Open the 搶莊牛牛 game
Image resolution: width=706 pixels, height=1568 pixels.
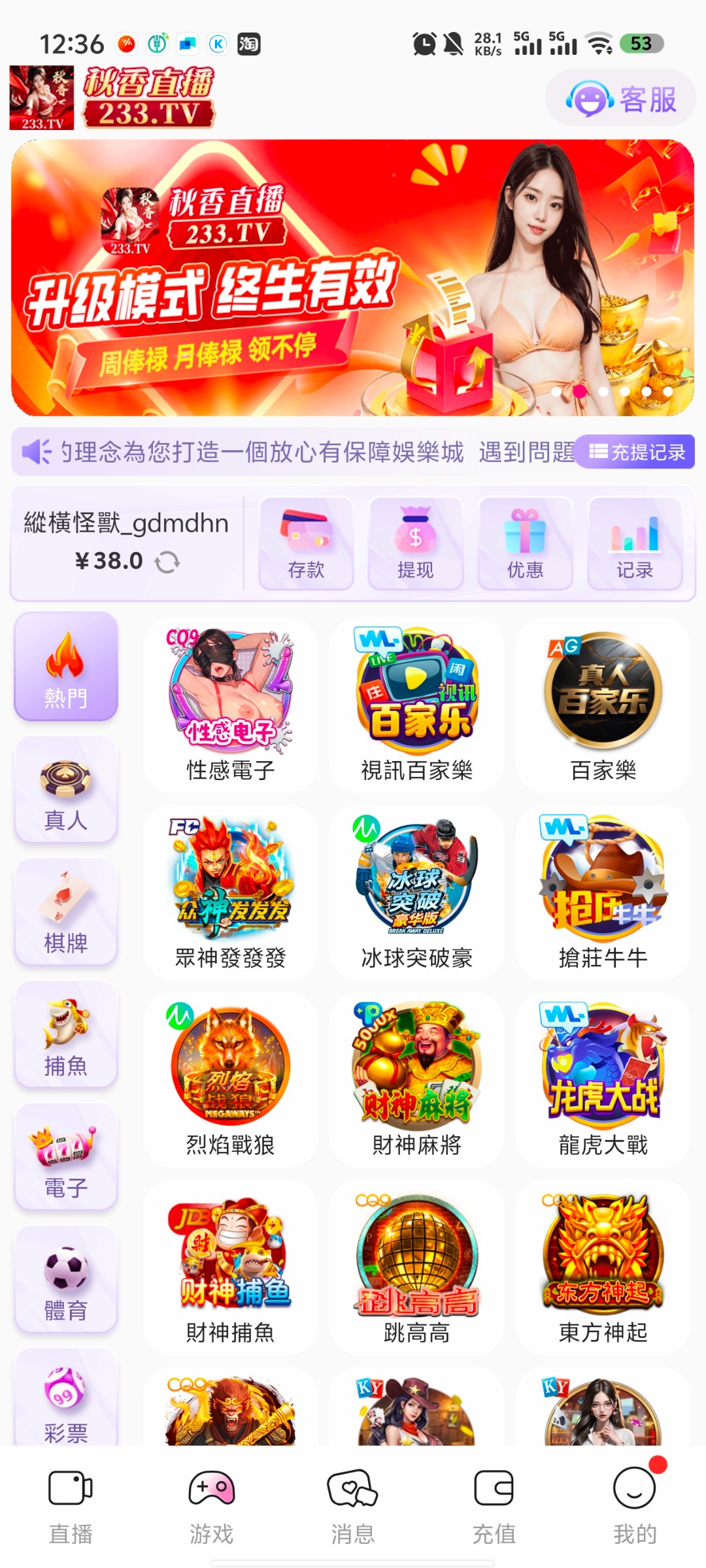point(603,892)
